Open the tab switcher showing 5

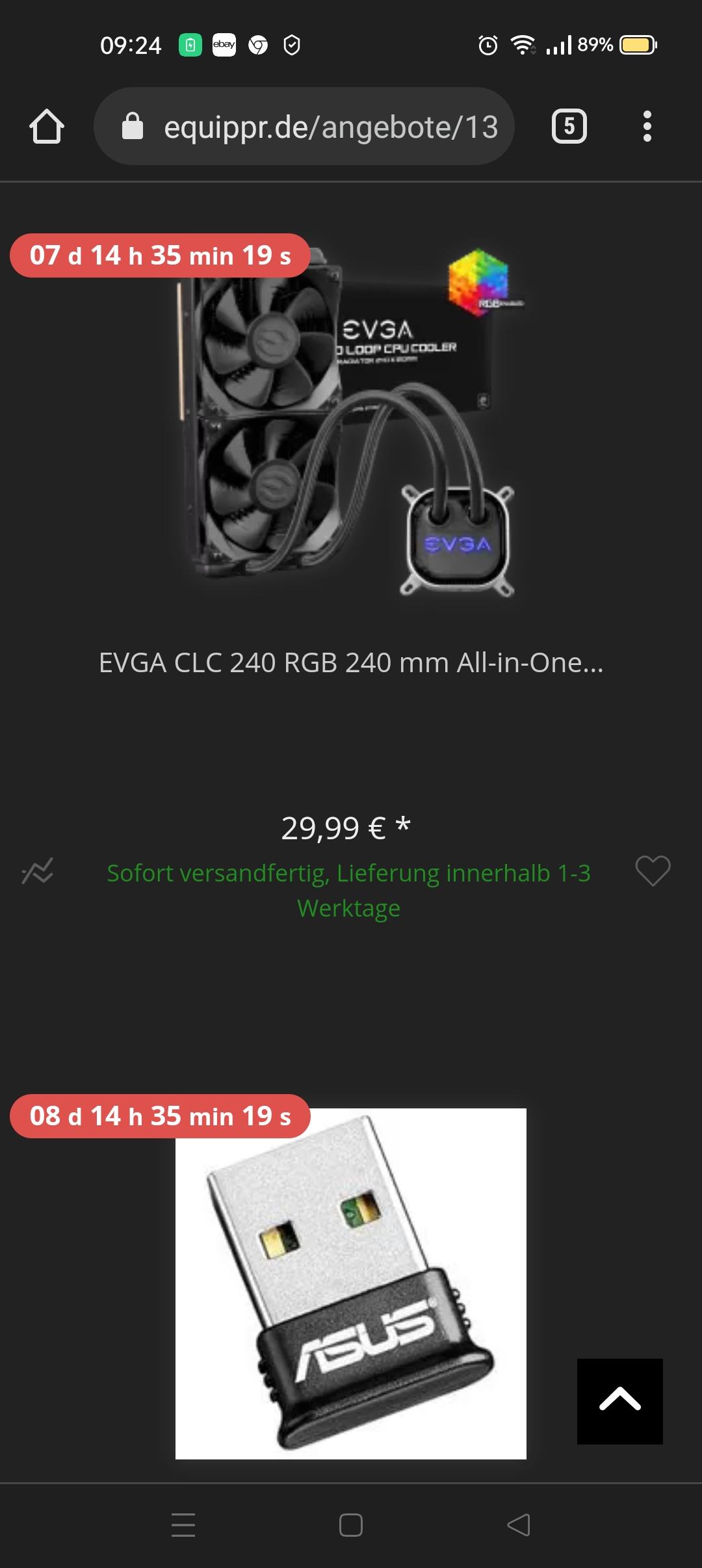pos(569,126)
